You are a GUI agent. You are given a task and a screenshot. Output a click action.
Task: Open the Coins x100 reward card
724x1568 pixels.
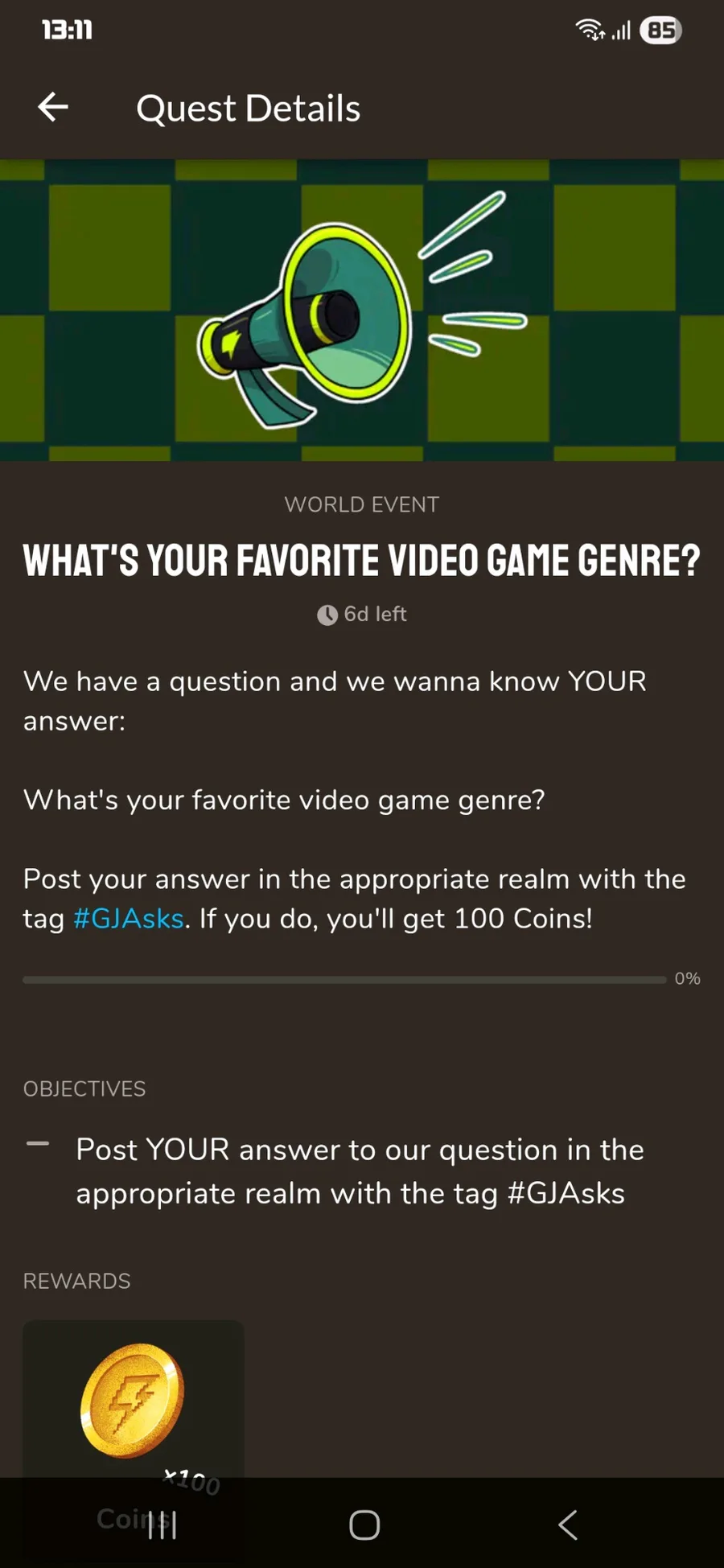pyautogui.click(x=133, y=1401)
